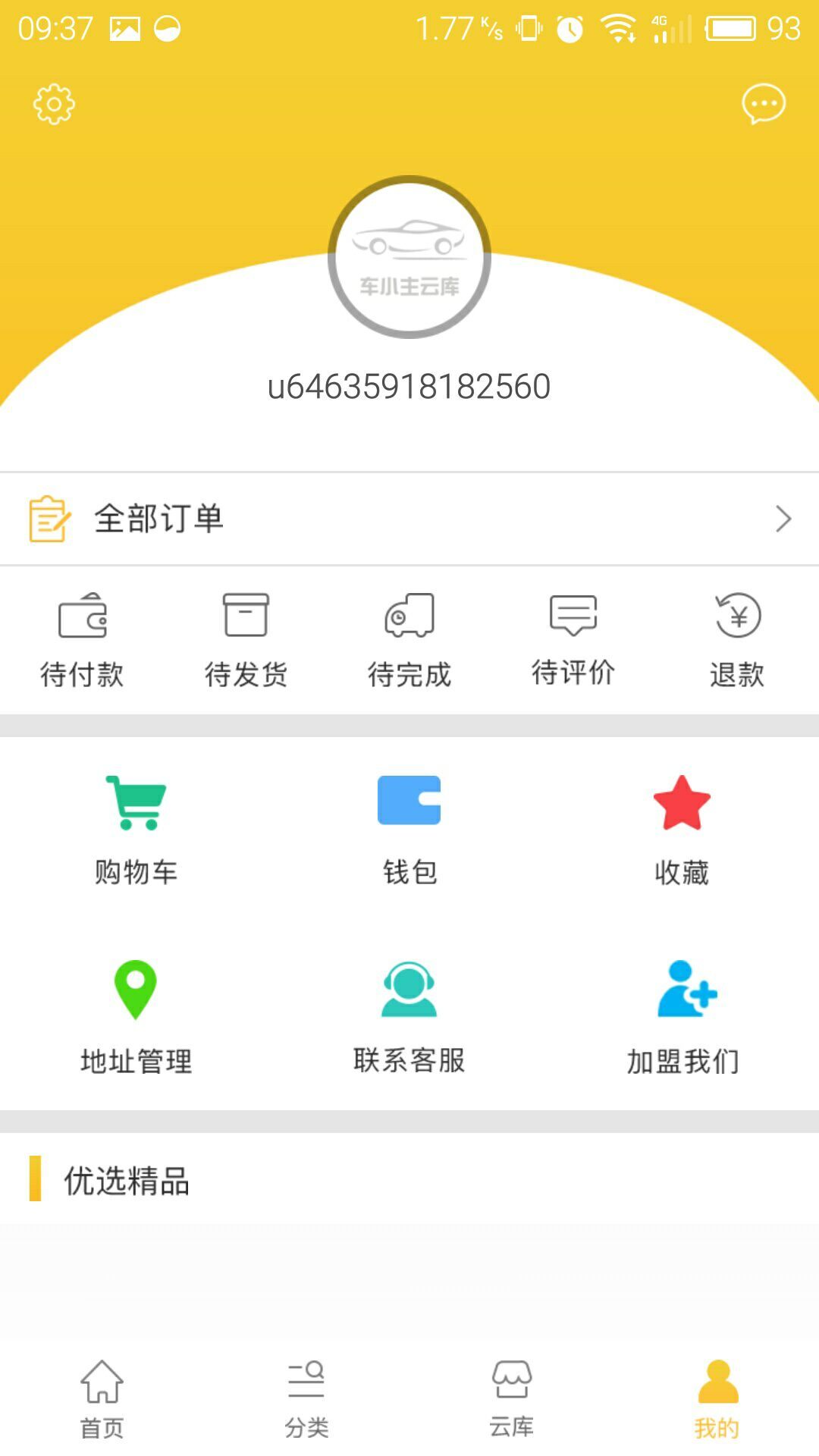Screen dimensions: 819x1456
Task: View 待付款 pending payment orders
Action: tap(82, 641)
